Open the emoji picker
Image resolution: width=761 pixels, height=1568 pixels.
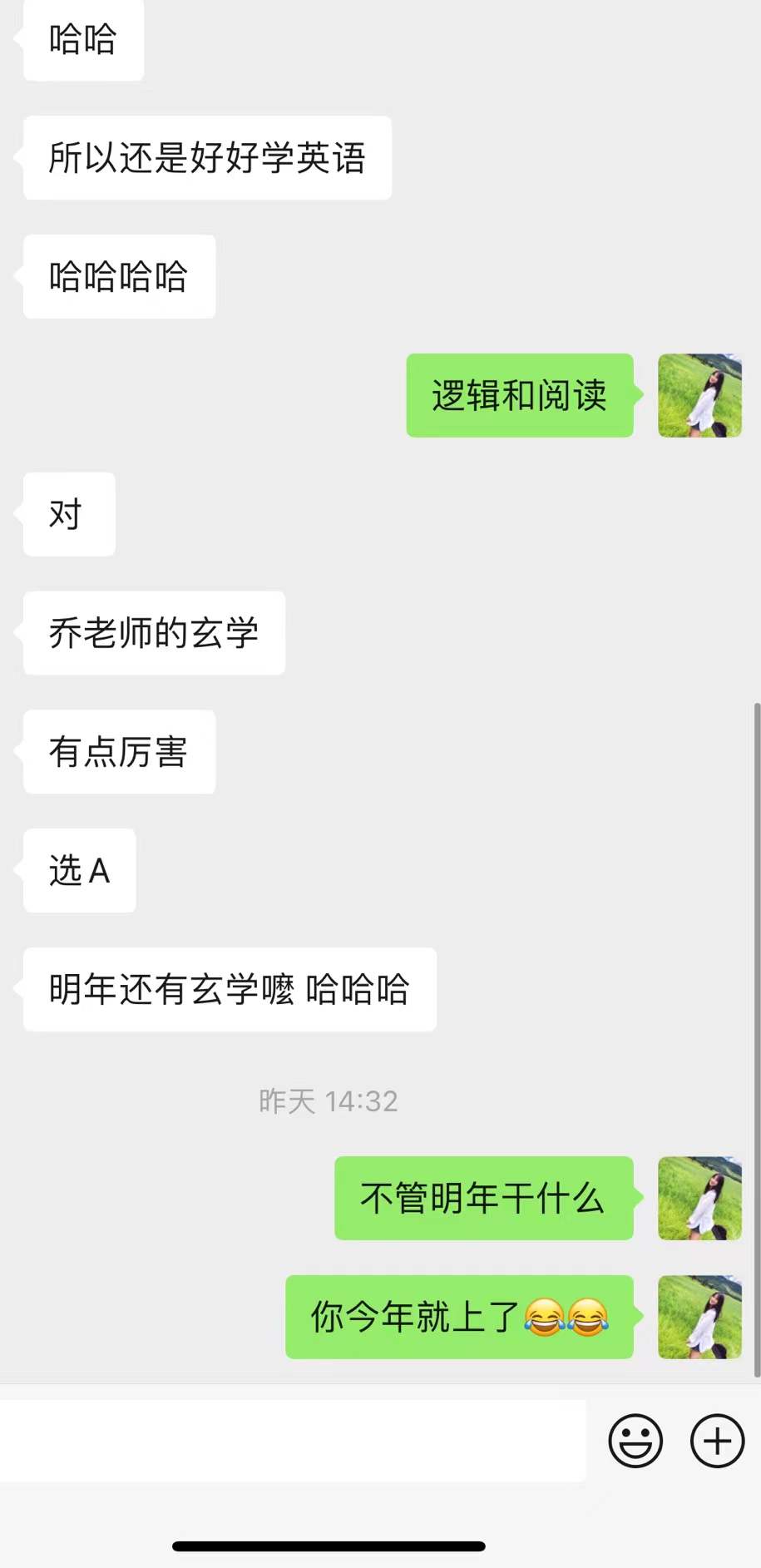(x=635, y=1440)
